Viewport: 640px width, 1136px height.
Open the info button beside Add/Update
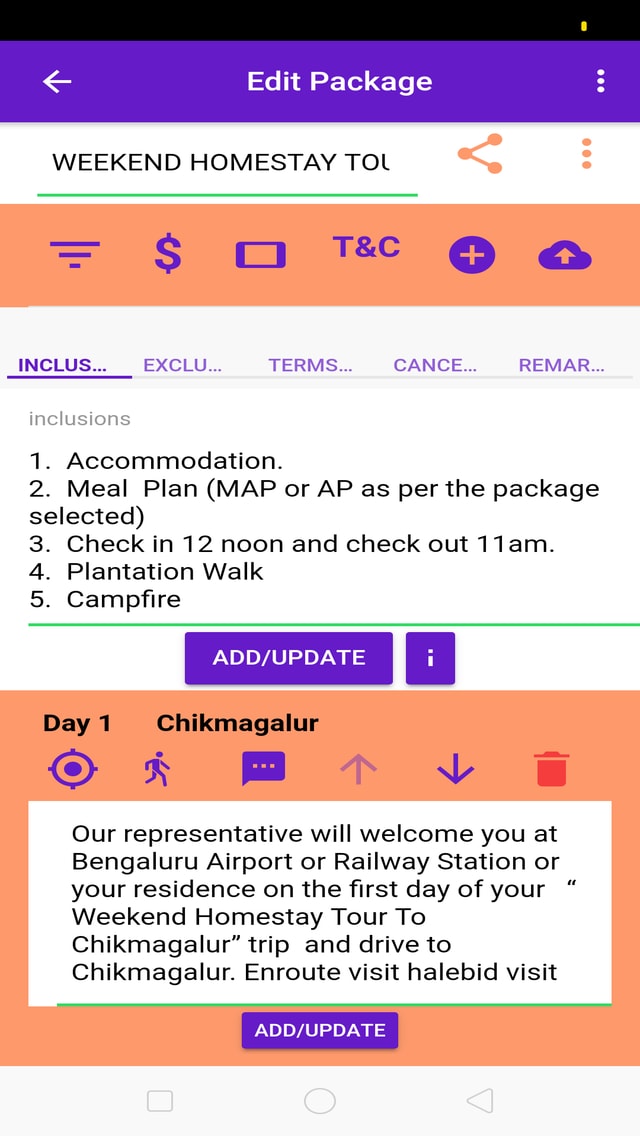click(x=431, y=658)
